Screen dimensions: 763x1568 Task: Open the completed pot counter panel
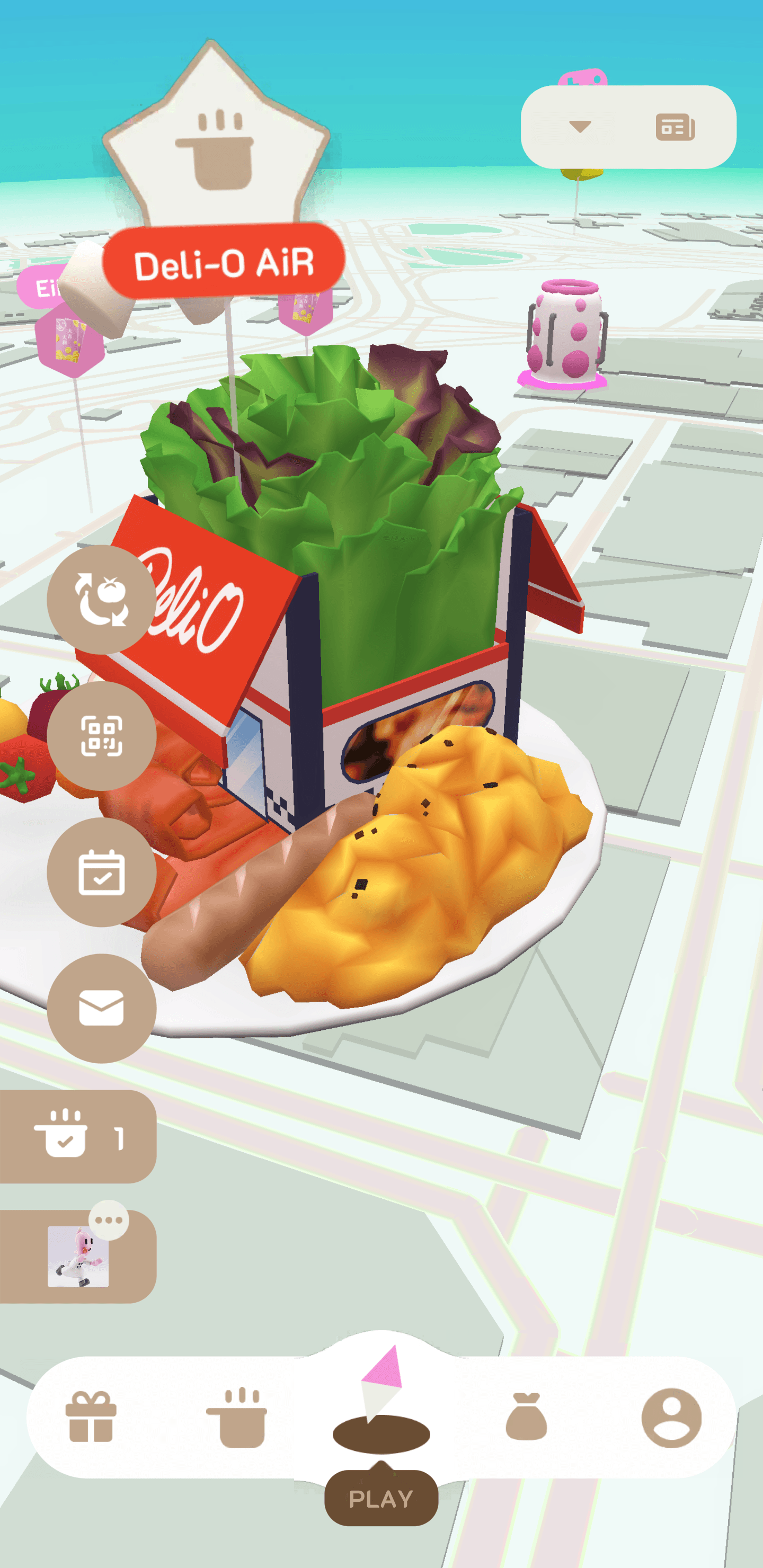(78, 1136)
